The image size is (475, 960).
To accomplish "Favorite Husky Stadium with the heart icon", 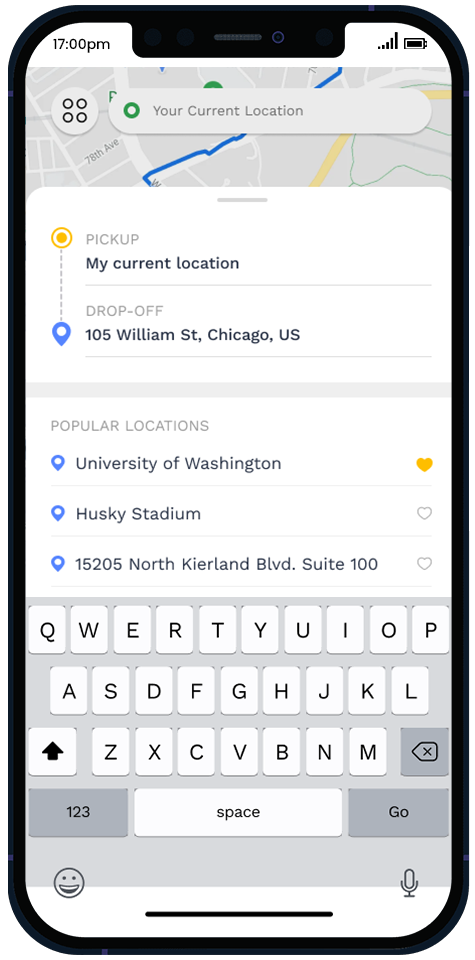I will (x=424, y=514).
